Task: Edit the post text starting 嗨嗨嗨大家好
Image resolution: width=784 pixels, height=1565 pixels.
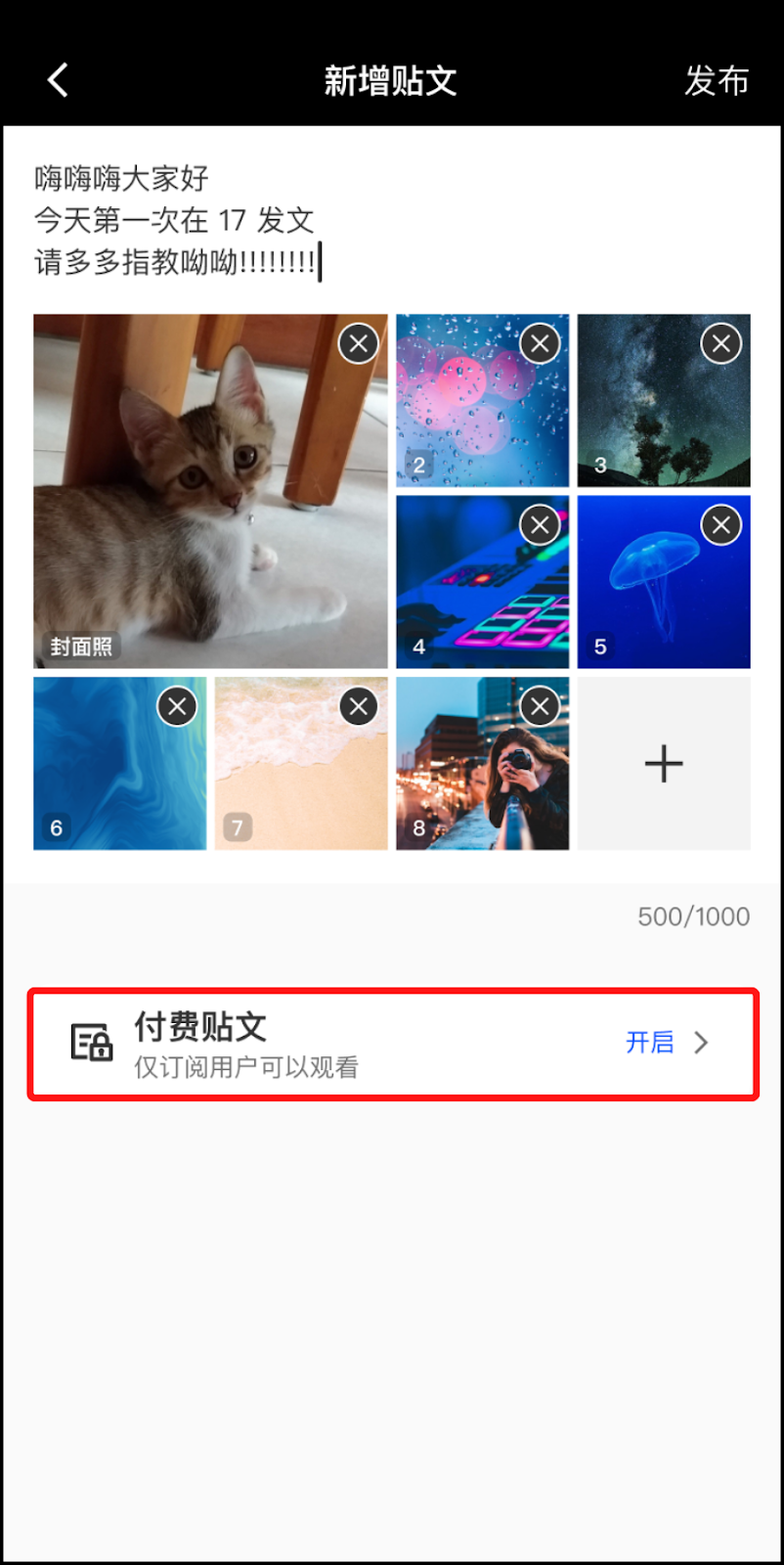Action: tap(176, 220)
